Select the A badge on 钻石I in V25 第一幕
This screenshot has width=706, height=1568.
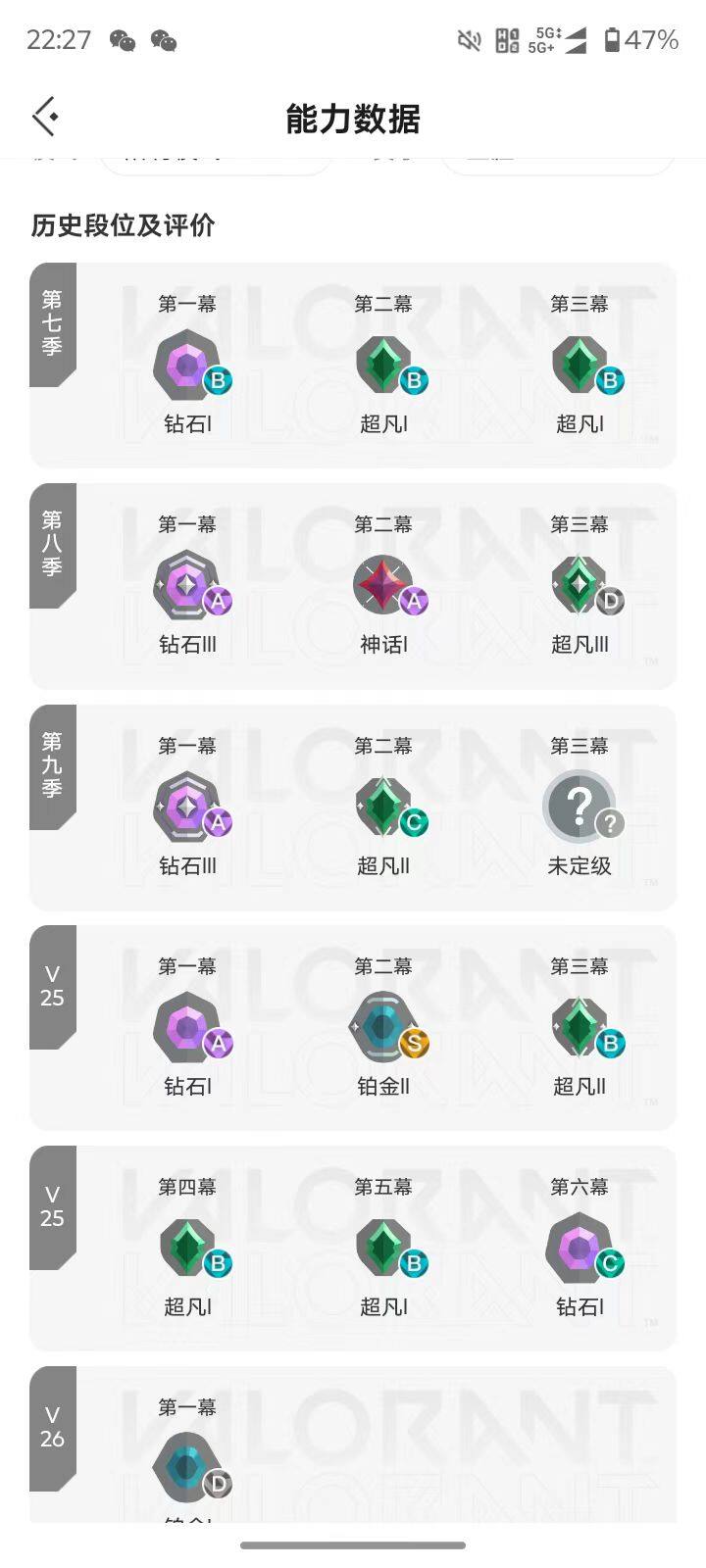click(x=220, y=1044)
